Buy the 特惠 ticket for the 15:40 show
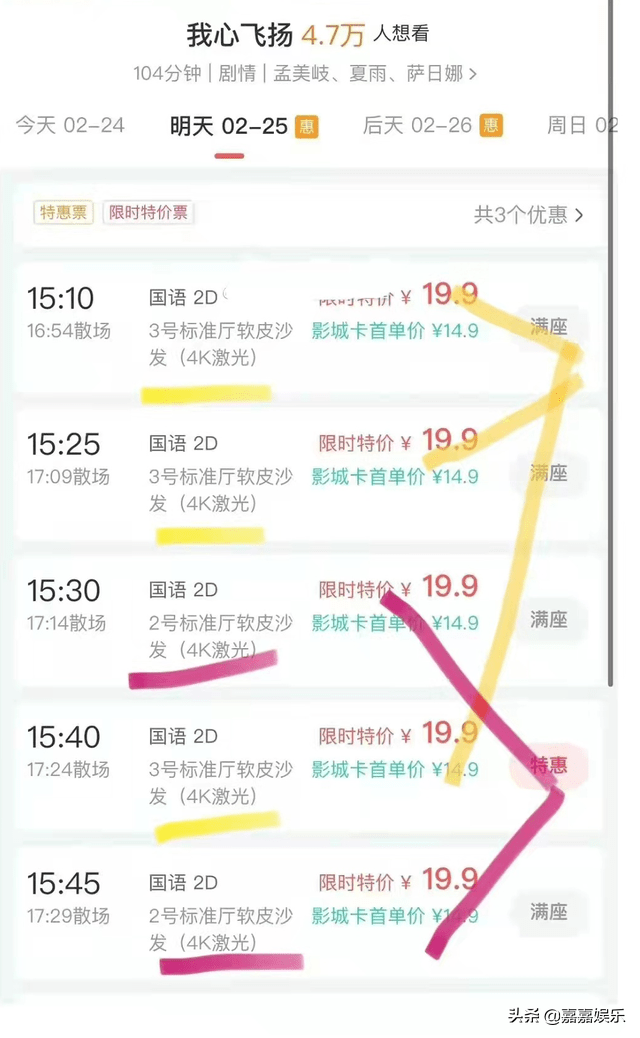This screenshot has width=640, height=1038. [x=548, y=766]
